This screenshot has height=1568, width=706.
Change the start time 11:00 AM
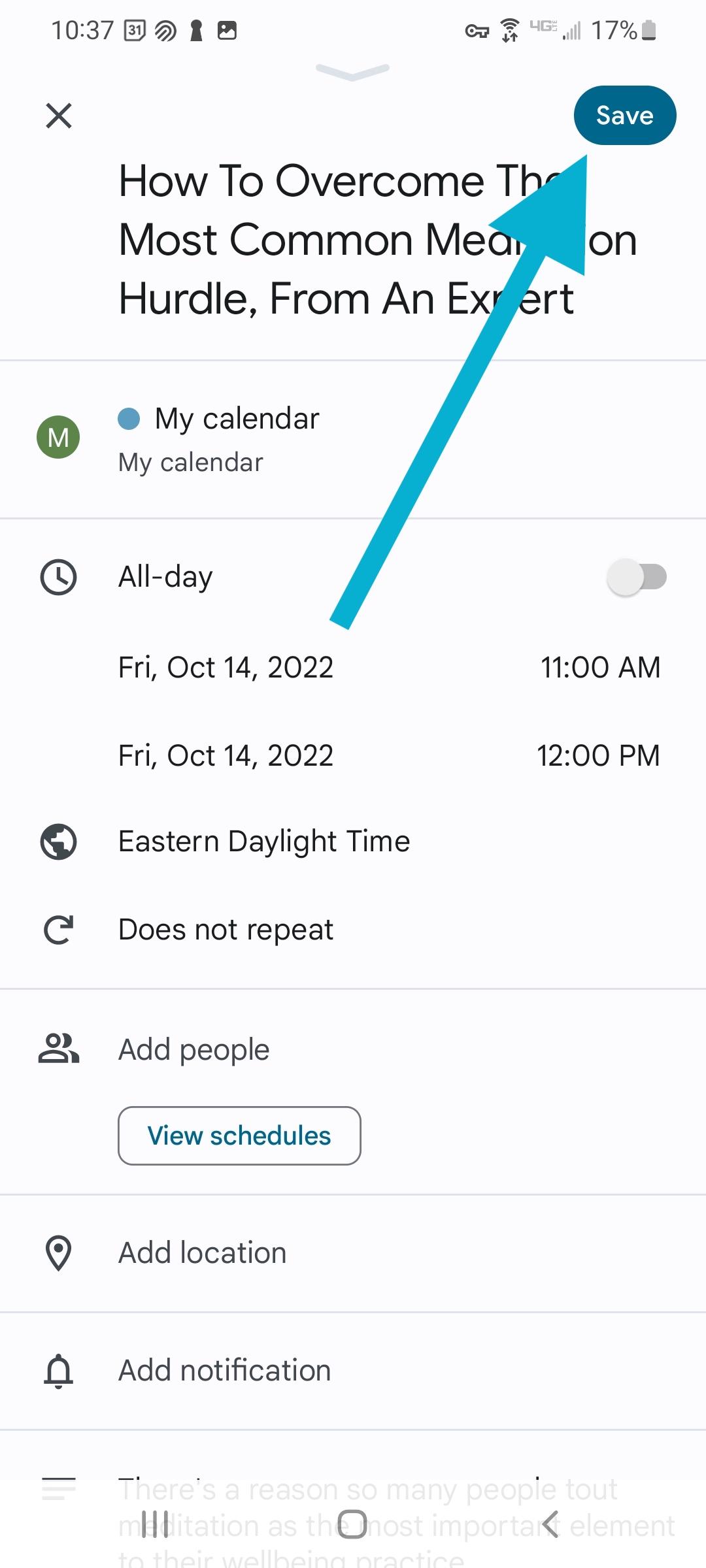coord(600,668)
